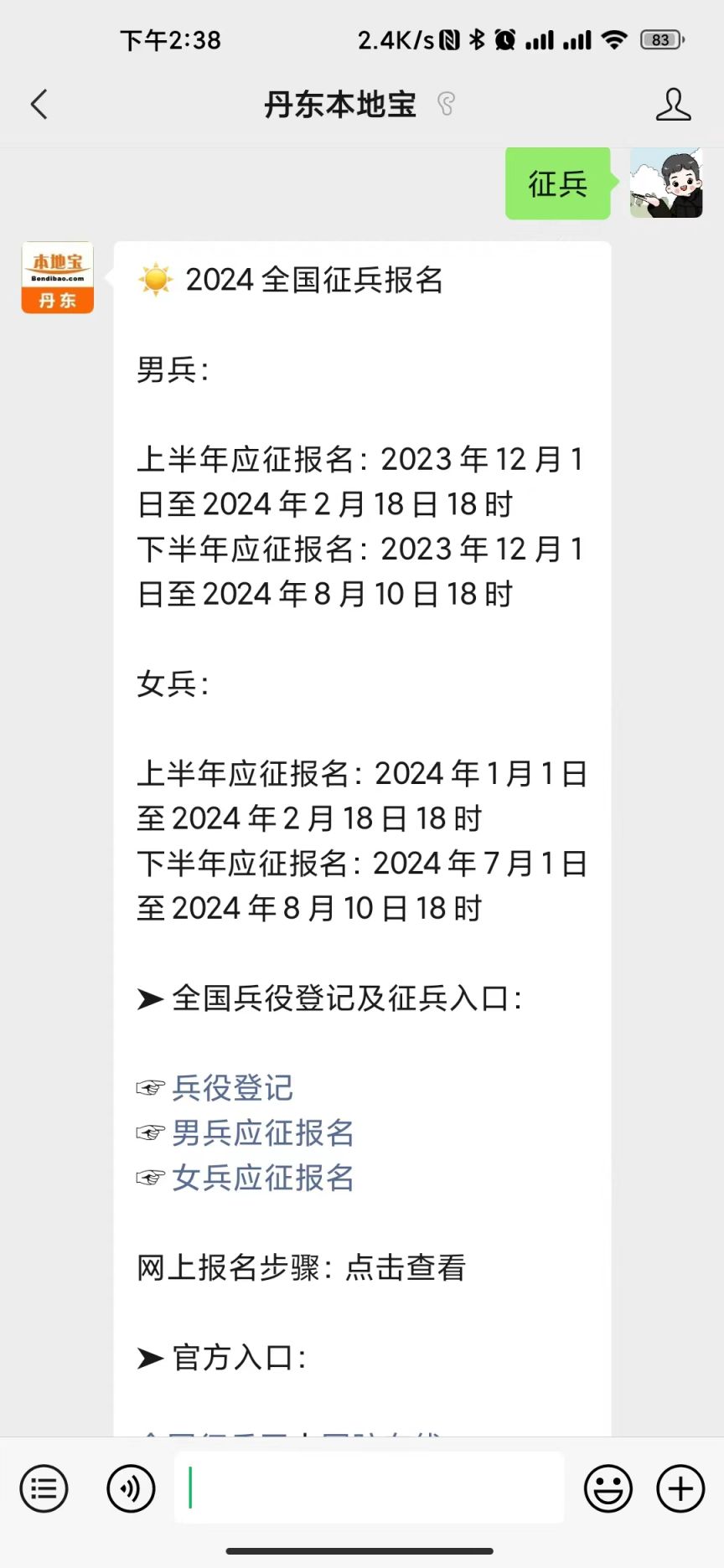Open the account profile icon
This screenshot has width=724, height=1568.
pos(673,105)
